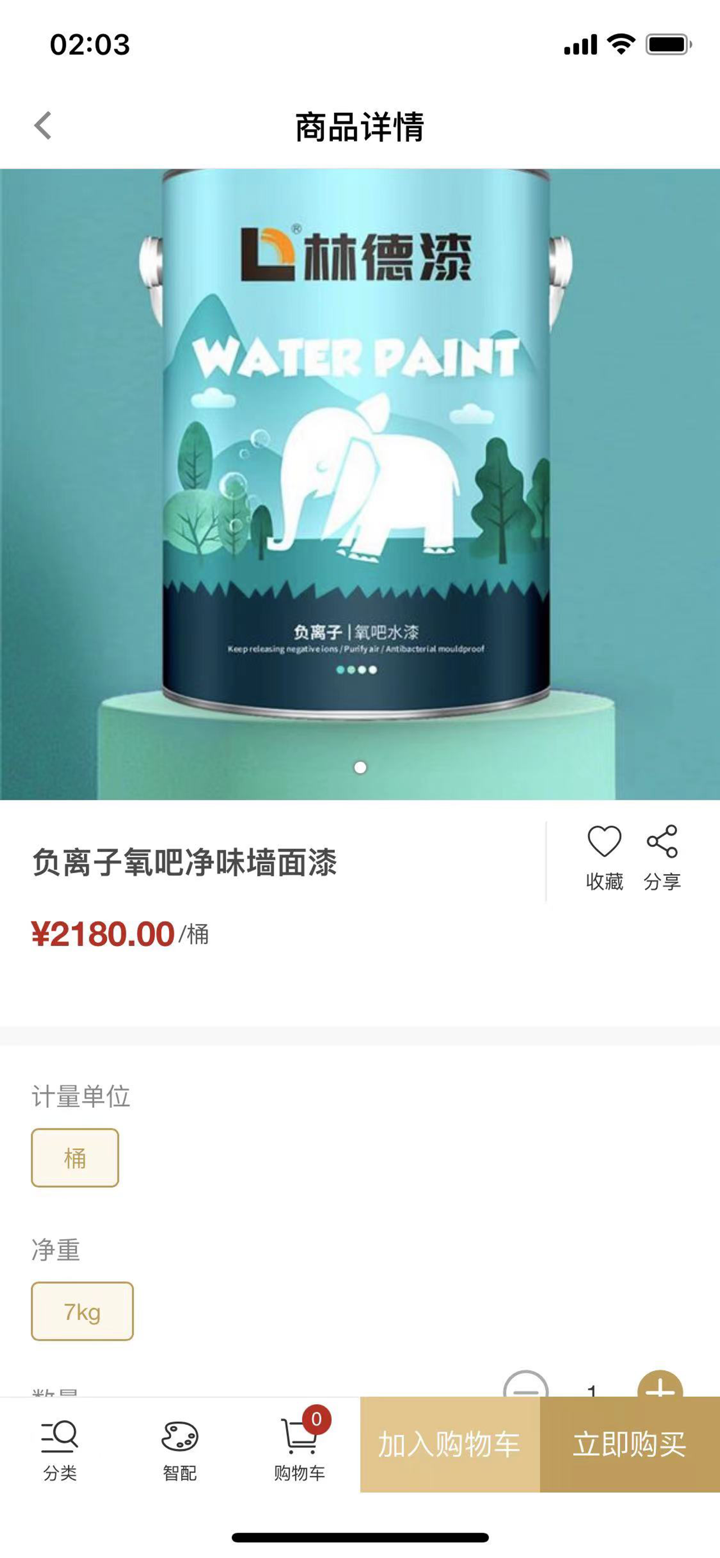Select the 桶 unit option
The width and height of the screenshot is (720, 1558).
coord(75,1157)
